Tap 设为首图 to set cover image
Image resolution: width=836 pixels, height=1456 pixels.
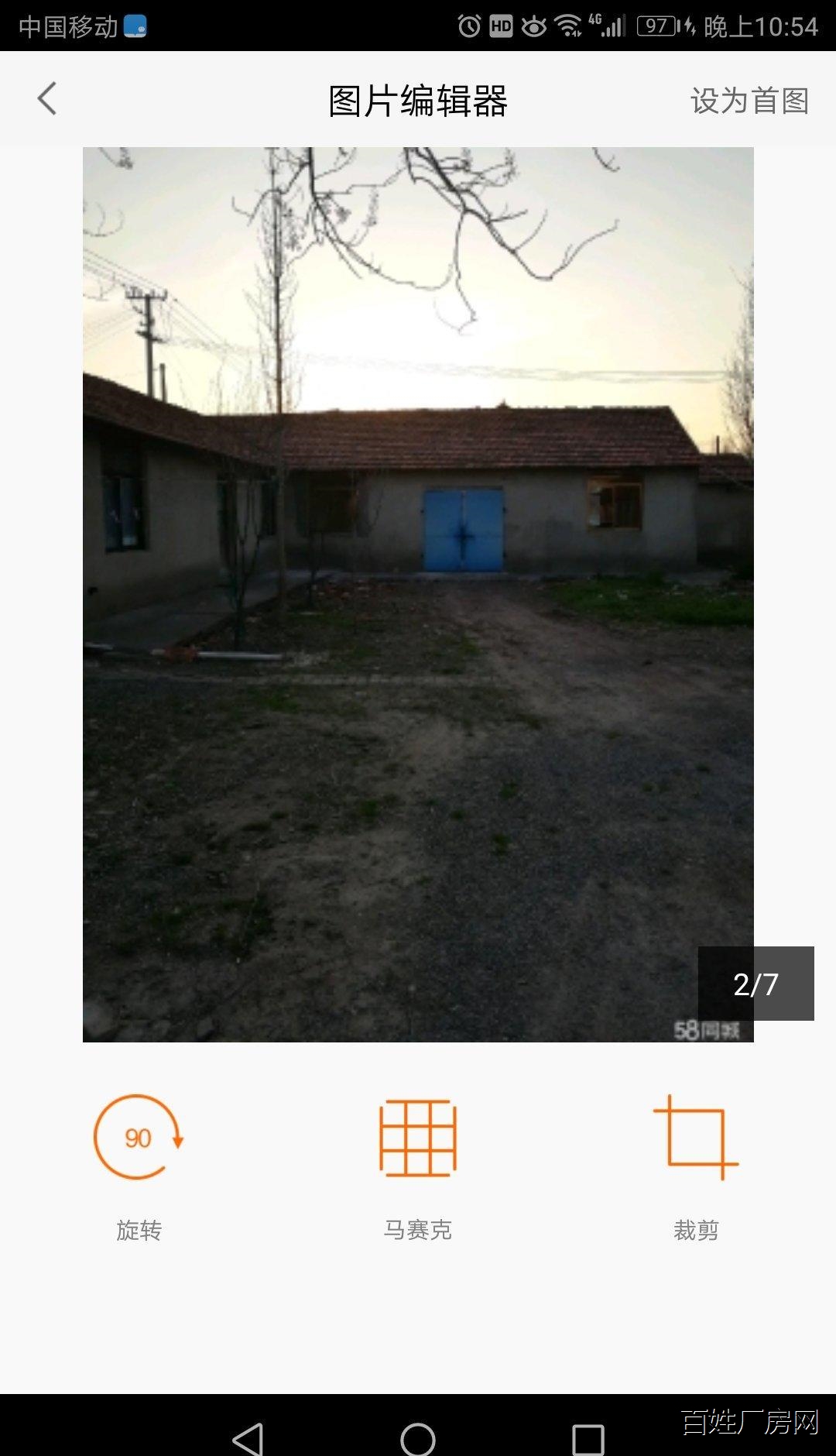tap(749, 101)
